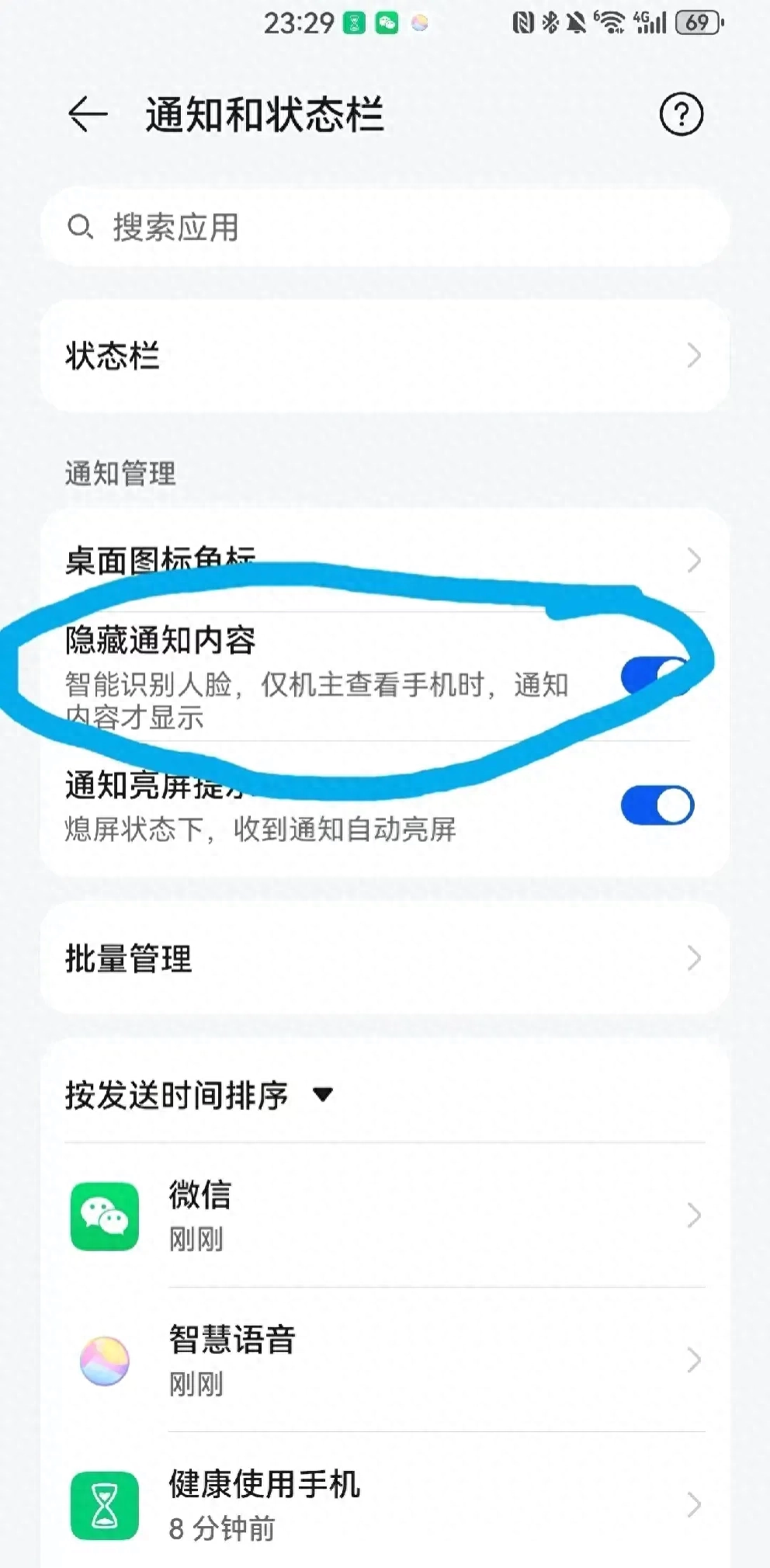Tap the battery indicator showing 69

(696, 23)
